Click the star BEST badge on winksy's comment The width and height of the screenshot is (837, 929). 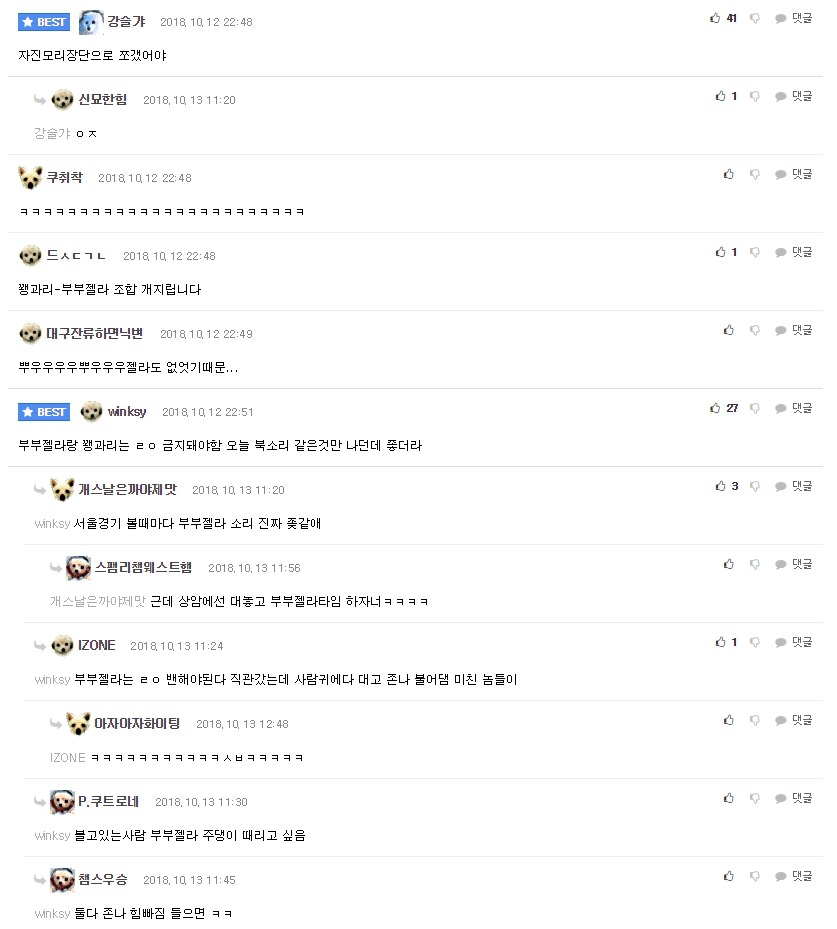tap(42, 411)
